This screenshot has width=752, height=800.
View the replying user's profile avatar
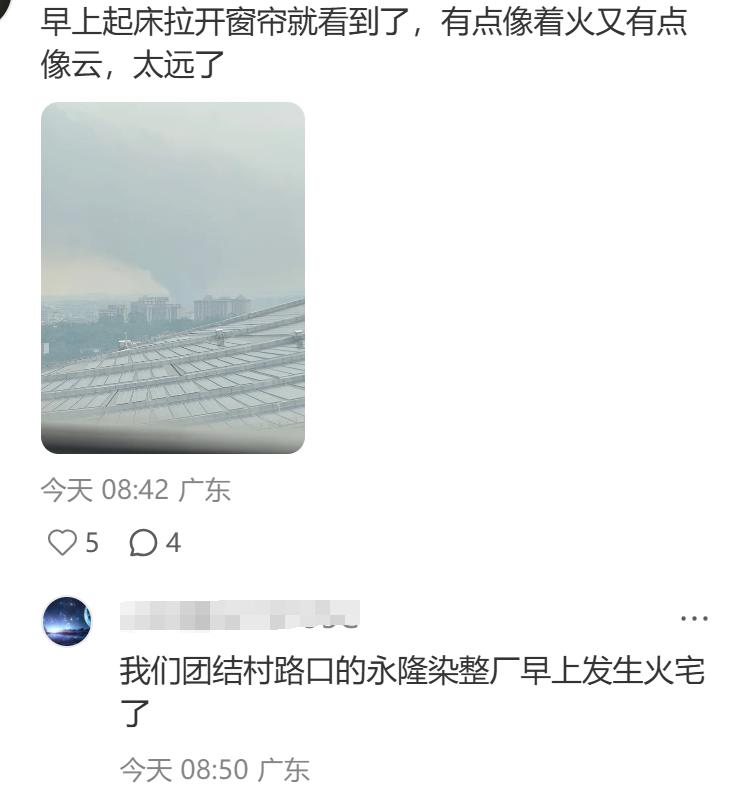coord(67,621)
